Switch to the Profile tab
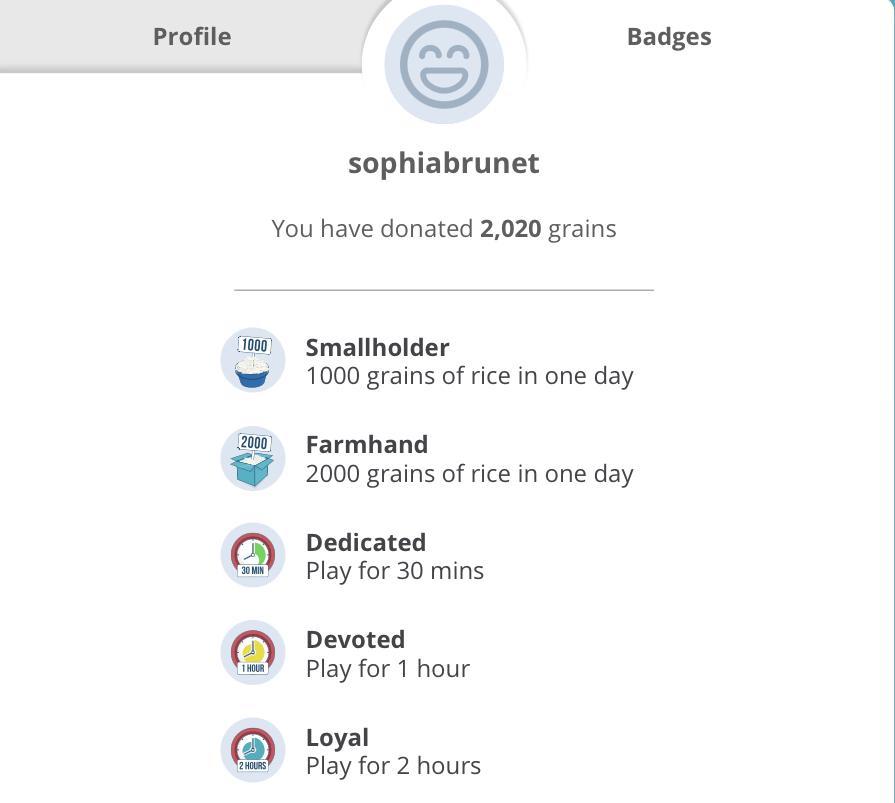 click(191, 37)
